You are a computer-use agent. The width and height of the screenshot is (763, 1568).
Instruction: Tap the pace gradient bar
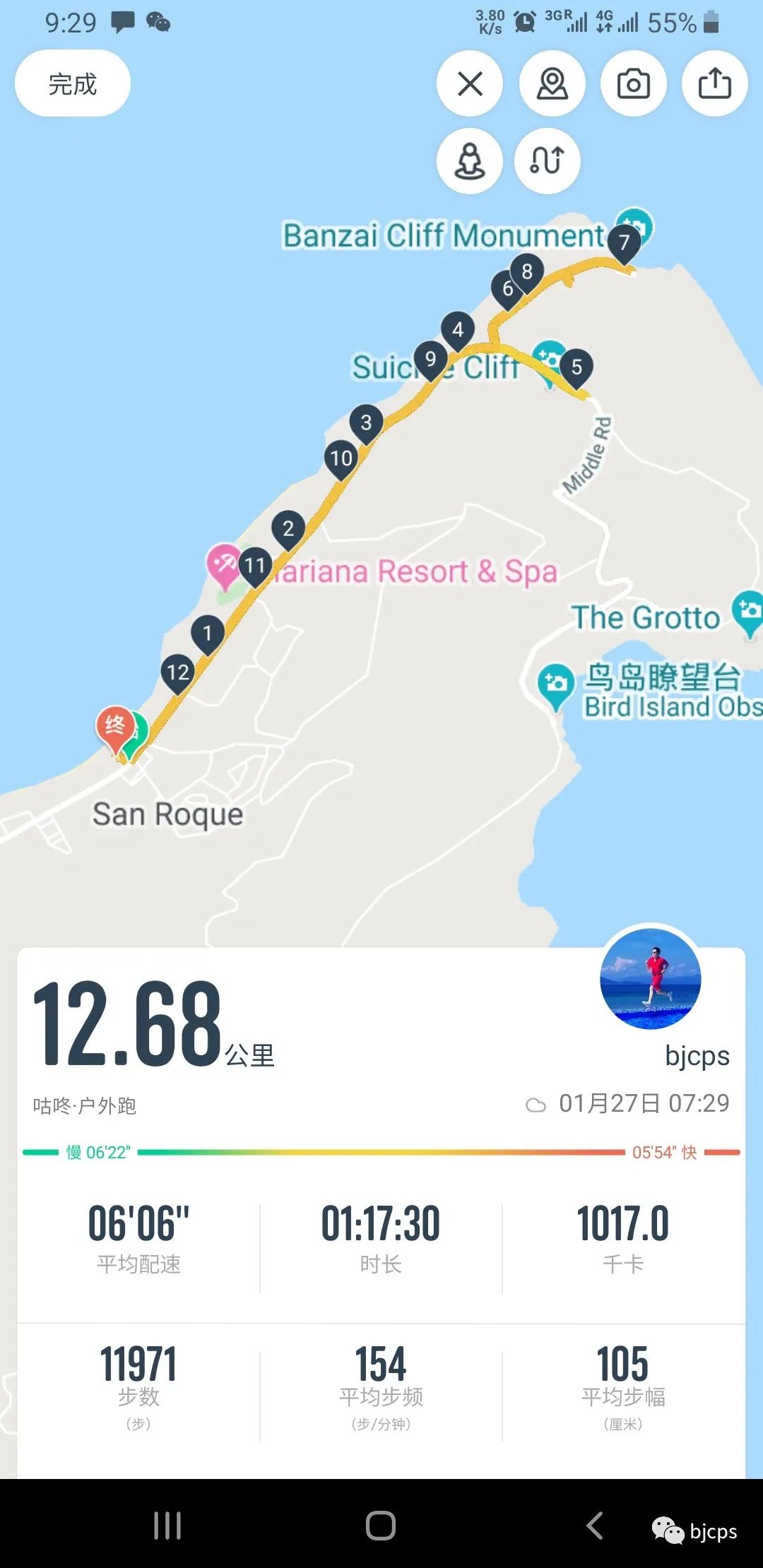pyautogui.click(x=381, y=1152)
